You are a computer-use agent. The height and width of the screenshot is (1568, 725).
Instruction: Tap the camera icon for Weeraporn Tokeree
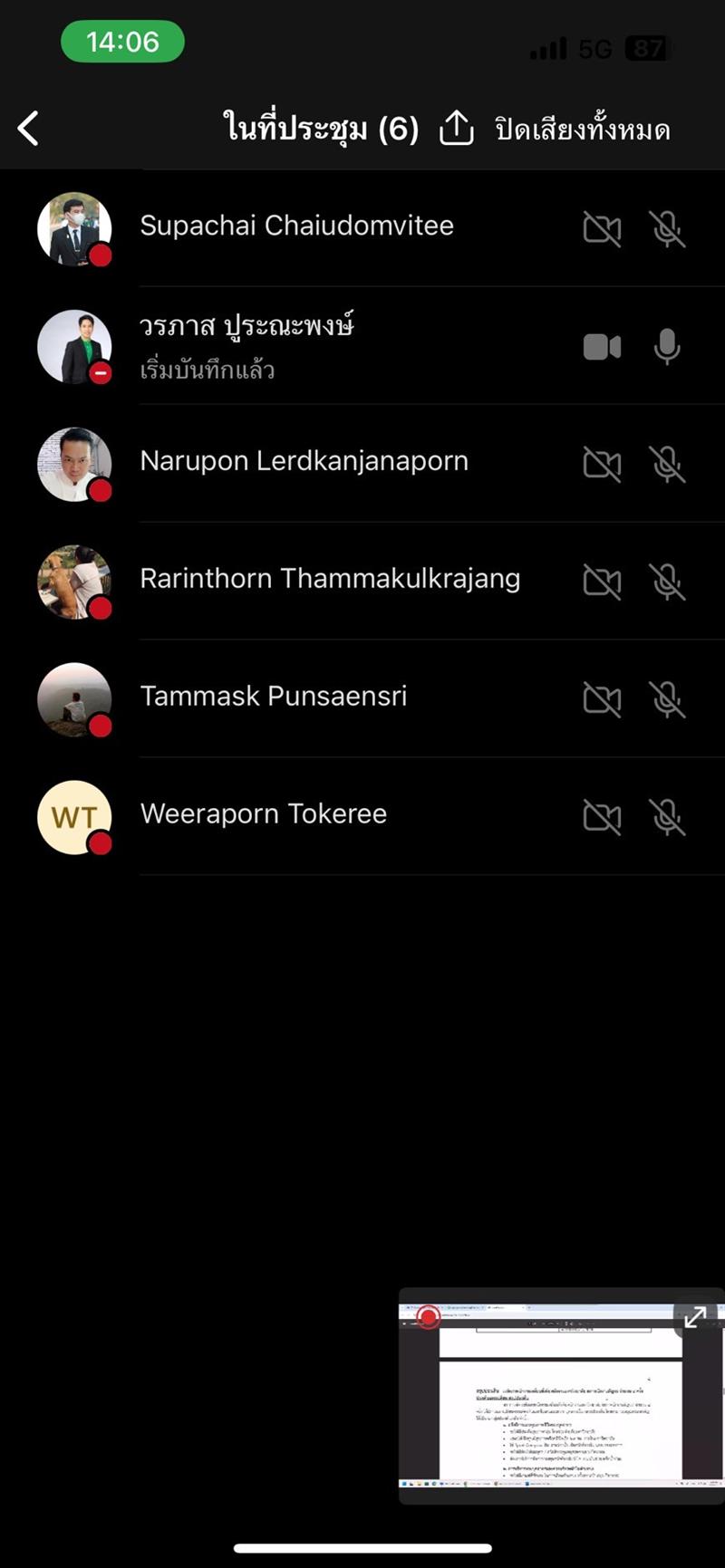[x=602, y=817]
